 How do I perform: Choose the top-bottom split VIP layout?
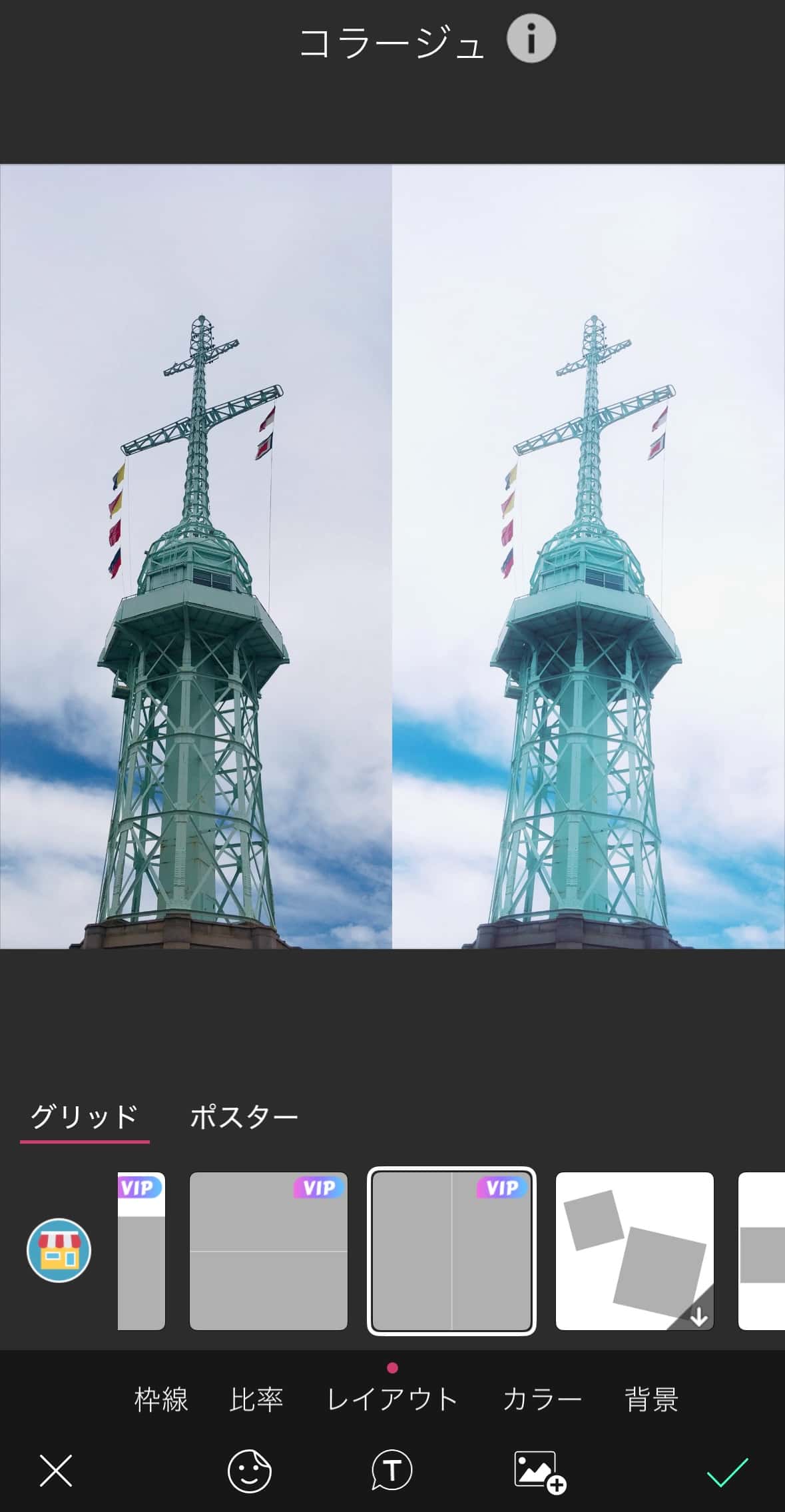tap(268, 1251)
